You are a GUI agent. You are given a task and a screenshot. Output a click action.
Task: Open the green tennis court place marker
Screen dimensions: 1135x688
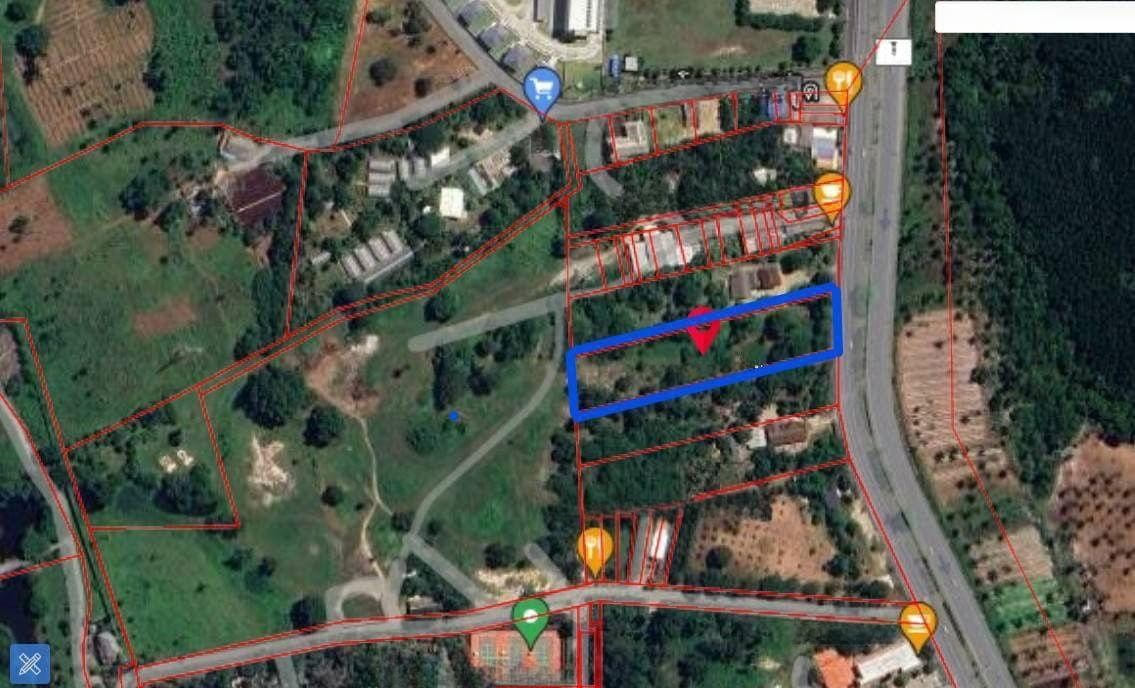pyautogui.click(x=530, y=619)
